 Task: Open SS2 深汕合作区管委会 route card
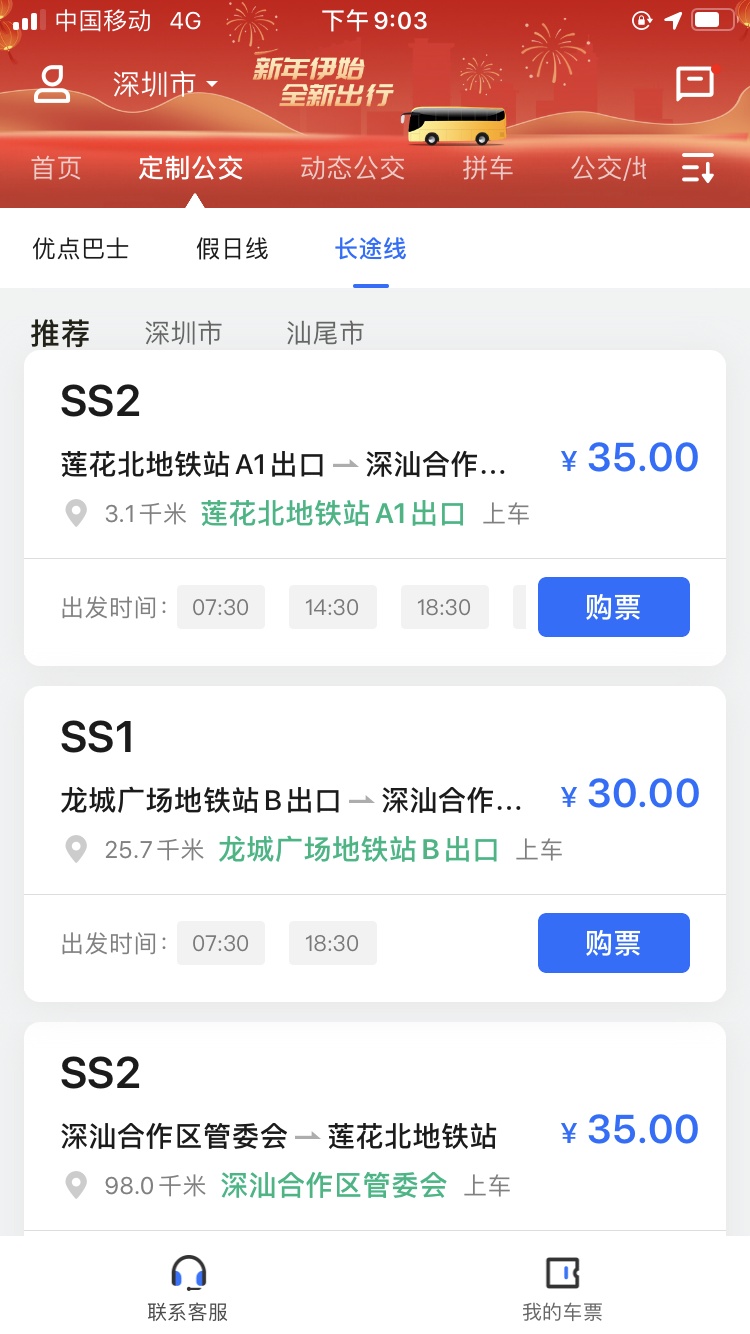pyautogui.click(x=375, y=1129)
